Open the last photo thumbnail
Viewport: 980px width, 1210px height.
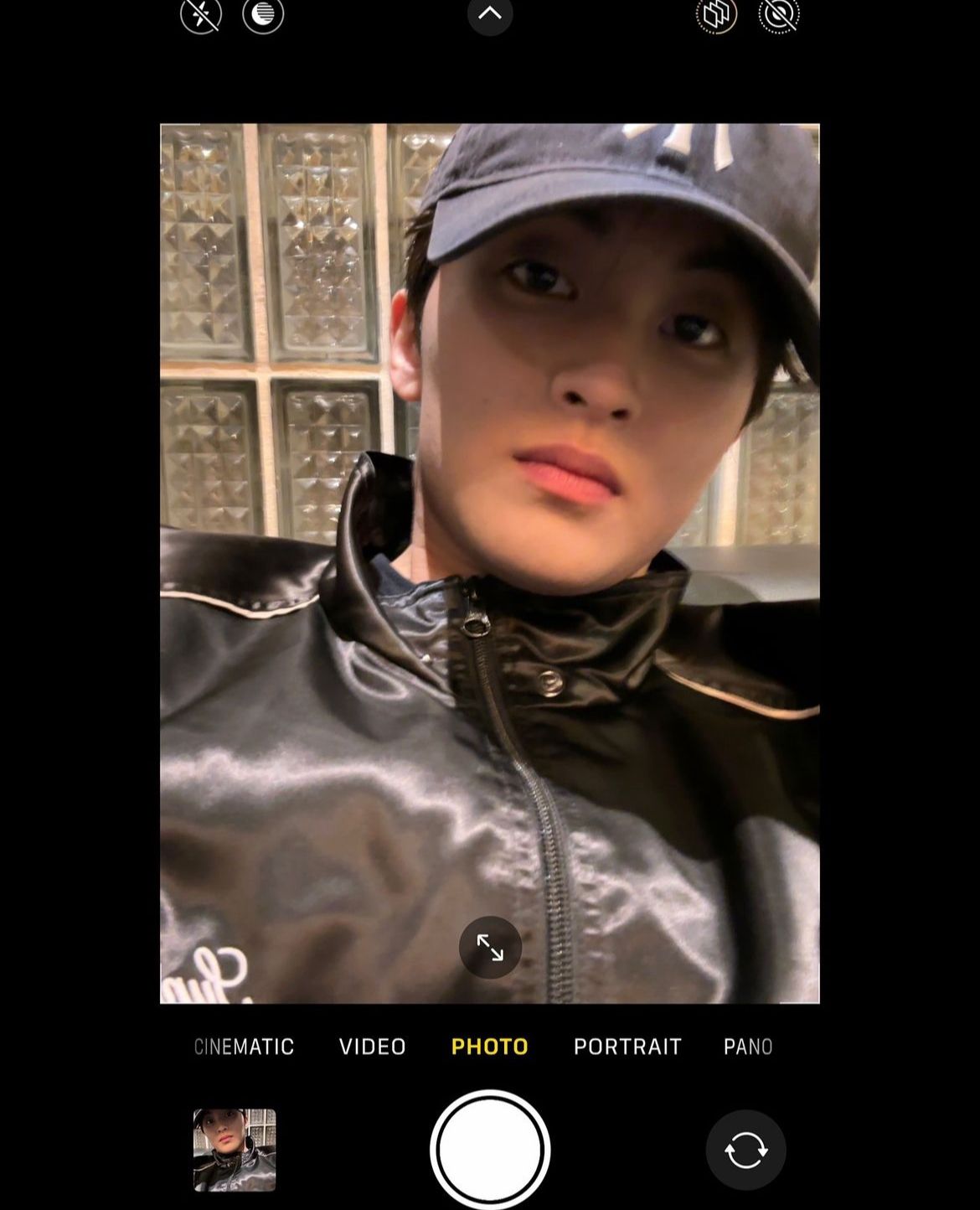point(235,1150)
